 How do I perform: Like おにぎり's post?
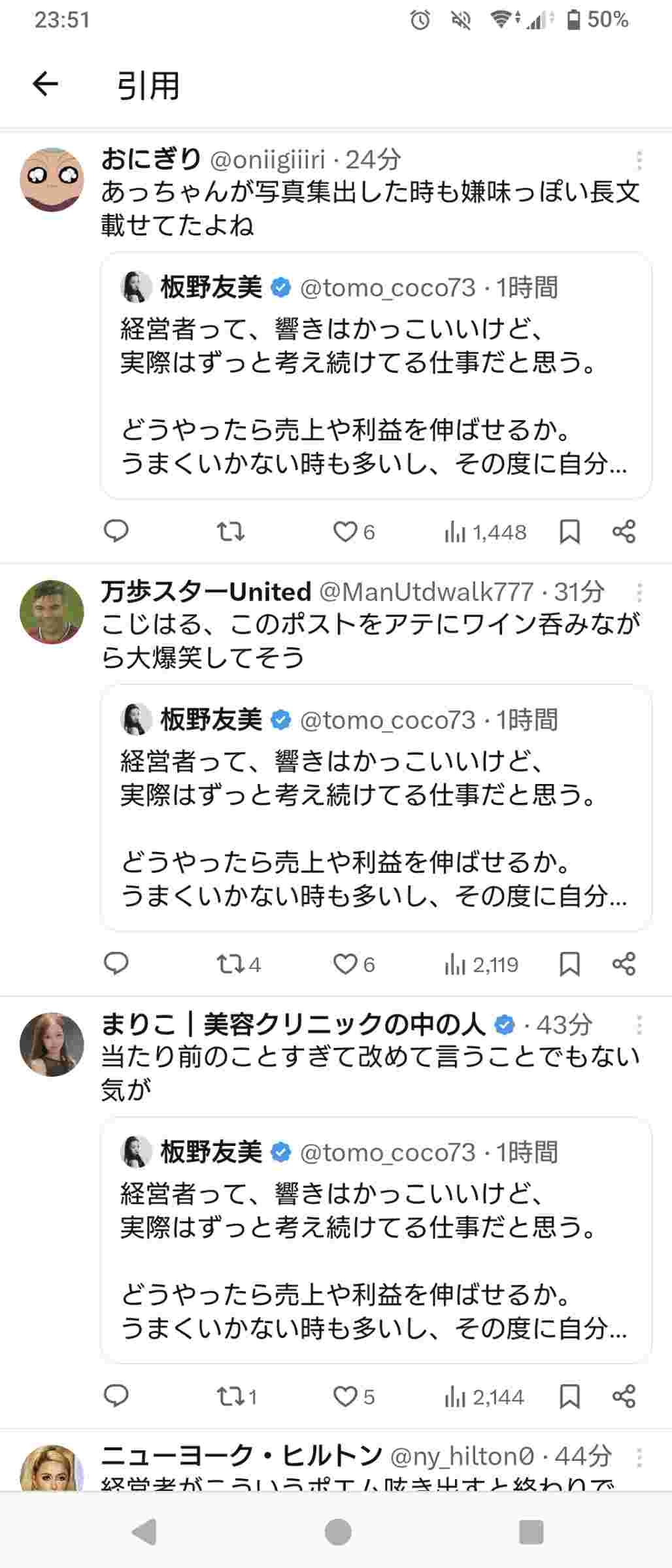[x=345, y=532]
